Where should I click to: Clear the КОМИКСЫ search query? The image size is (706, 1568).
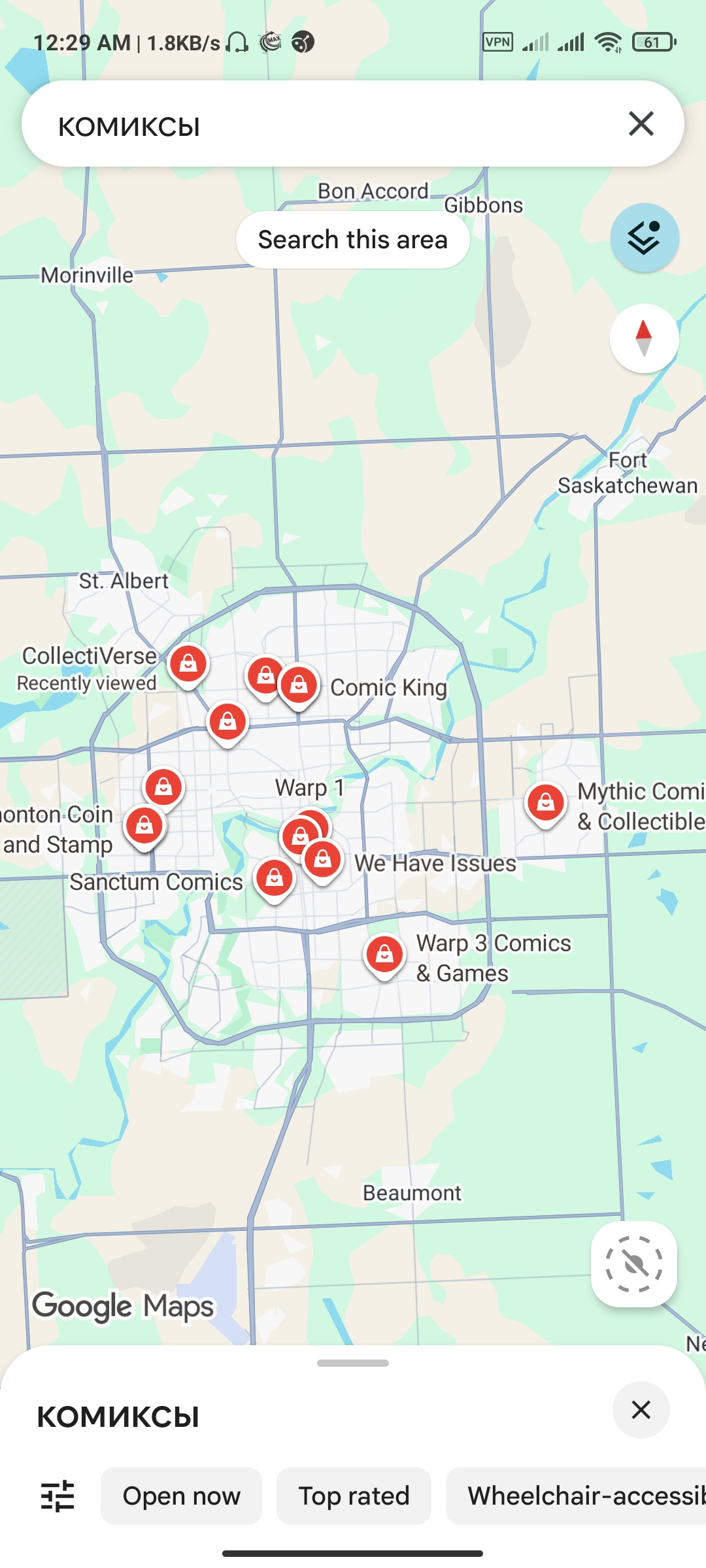point(641,123)
